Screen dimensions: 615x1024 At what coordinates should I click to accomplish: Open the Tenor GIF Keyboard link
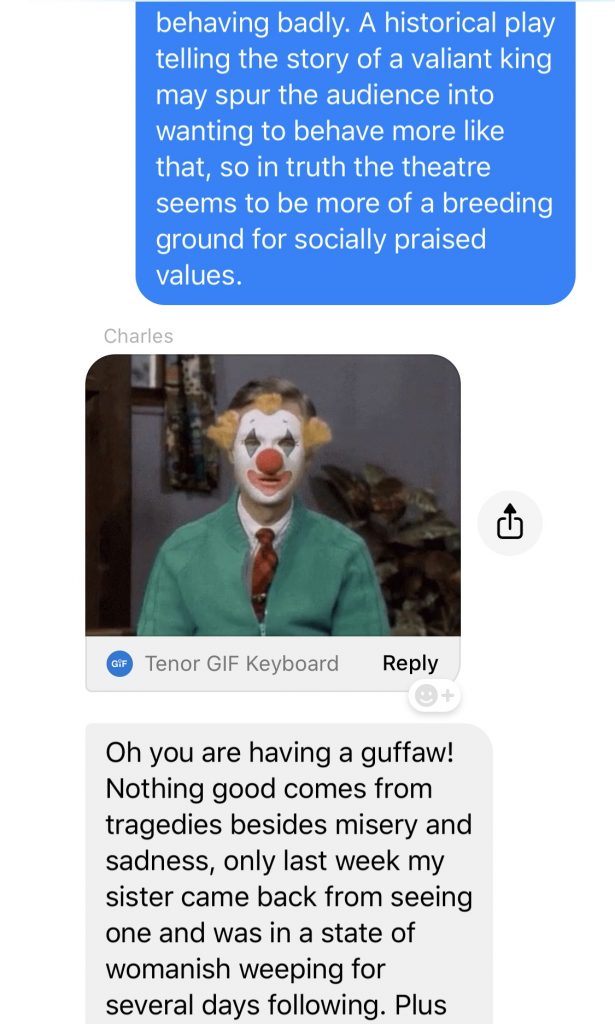(x=241, y=663)
